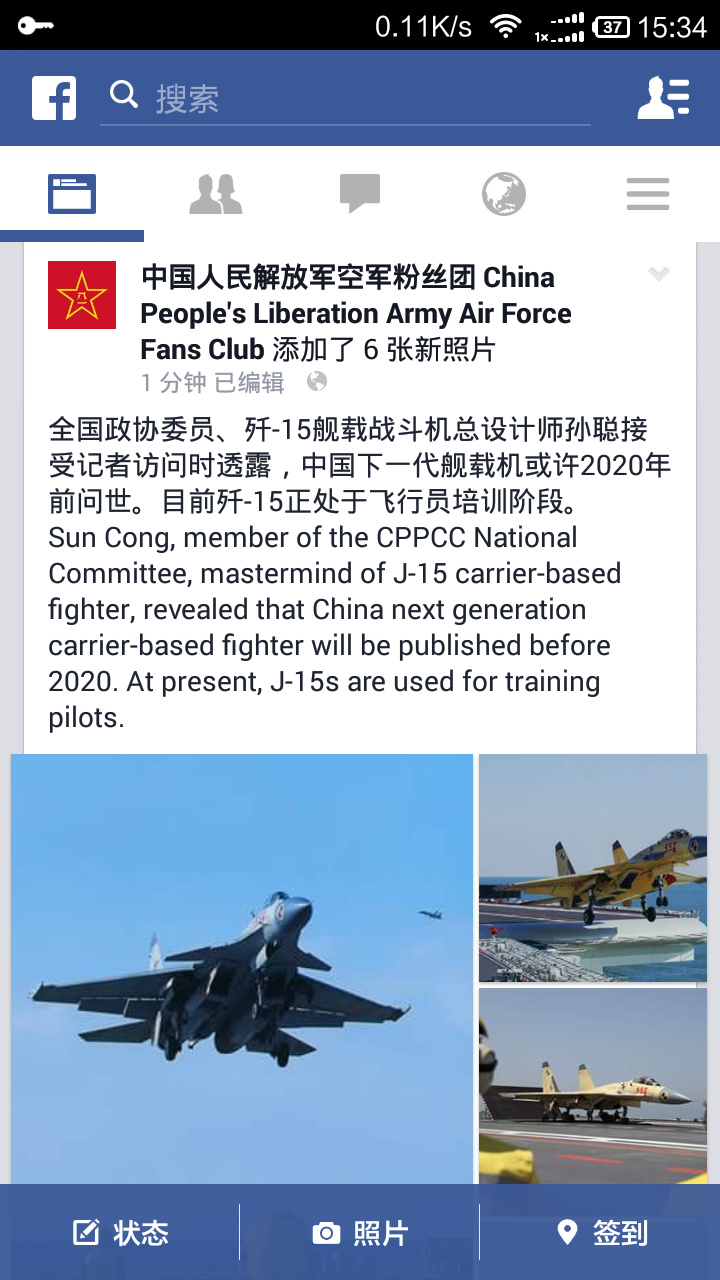Screen dimensions: 720x1280
Task: Tap the red star page avatar
Action: (x=82, y=295)
